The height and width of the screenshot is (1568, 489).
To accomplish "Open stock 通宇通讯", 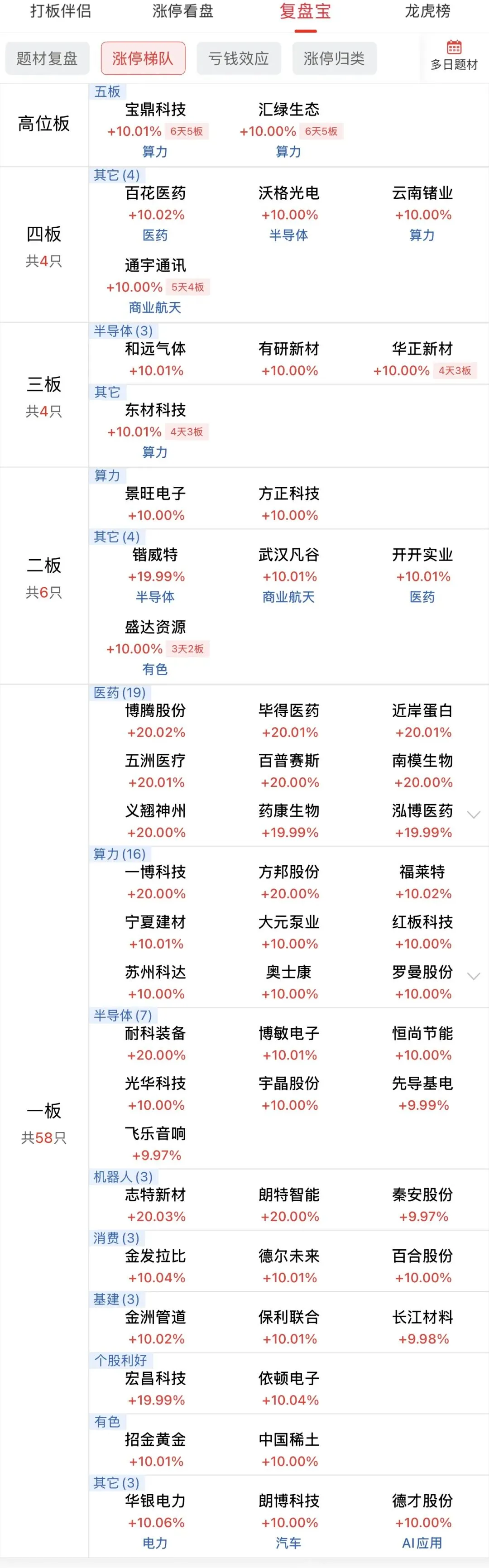I will pos(155,266).
